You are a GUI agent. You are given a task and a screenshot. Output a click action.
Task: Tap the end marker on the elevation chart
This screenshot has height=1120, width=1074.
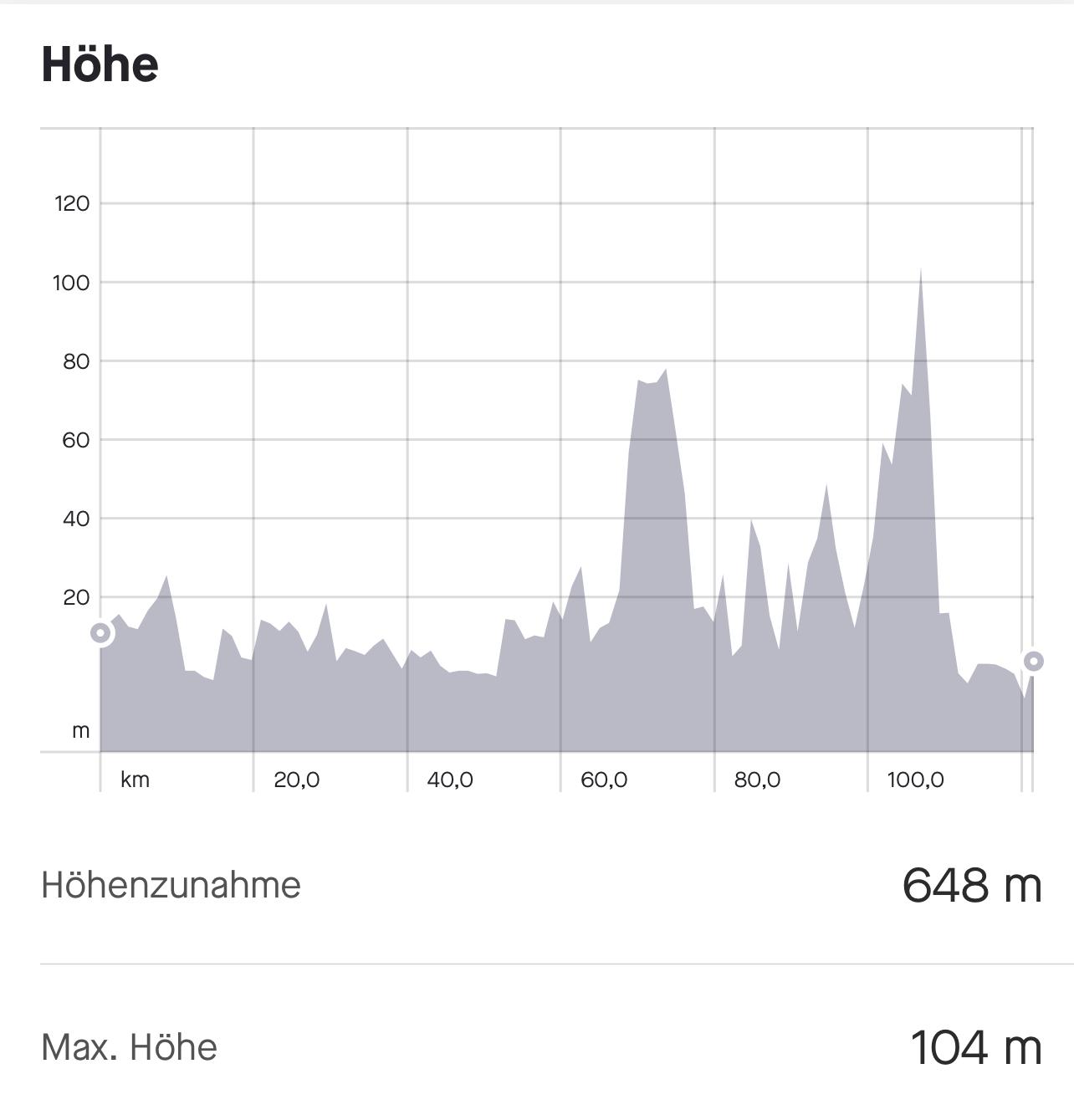(x=1033, y=662)
